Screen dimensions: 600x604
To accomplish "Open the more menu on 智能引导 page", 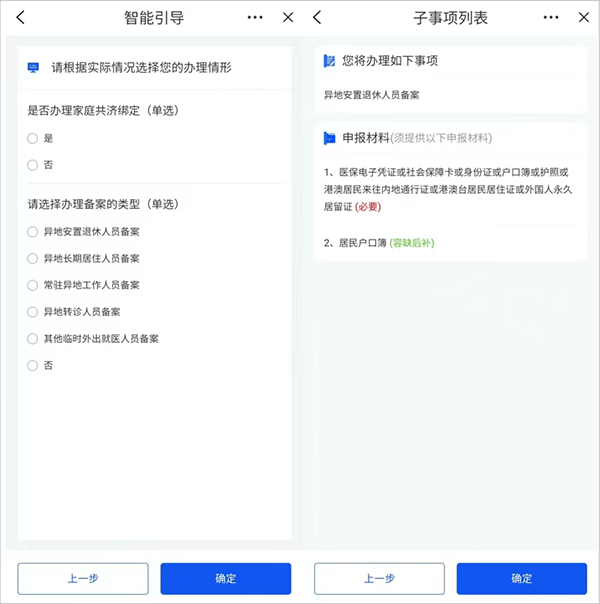I will pos(255,18).
